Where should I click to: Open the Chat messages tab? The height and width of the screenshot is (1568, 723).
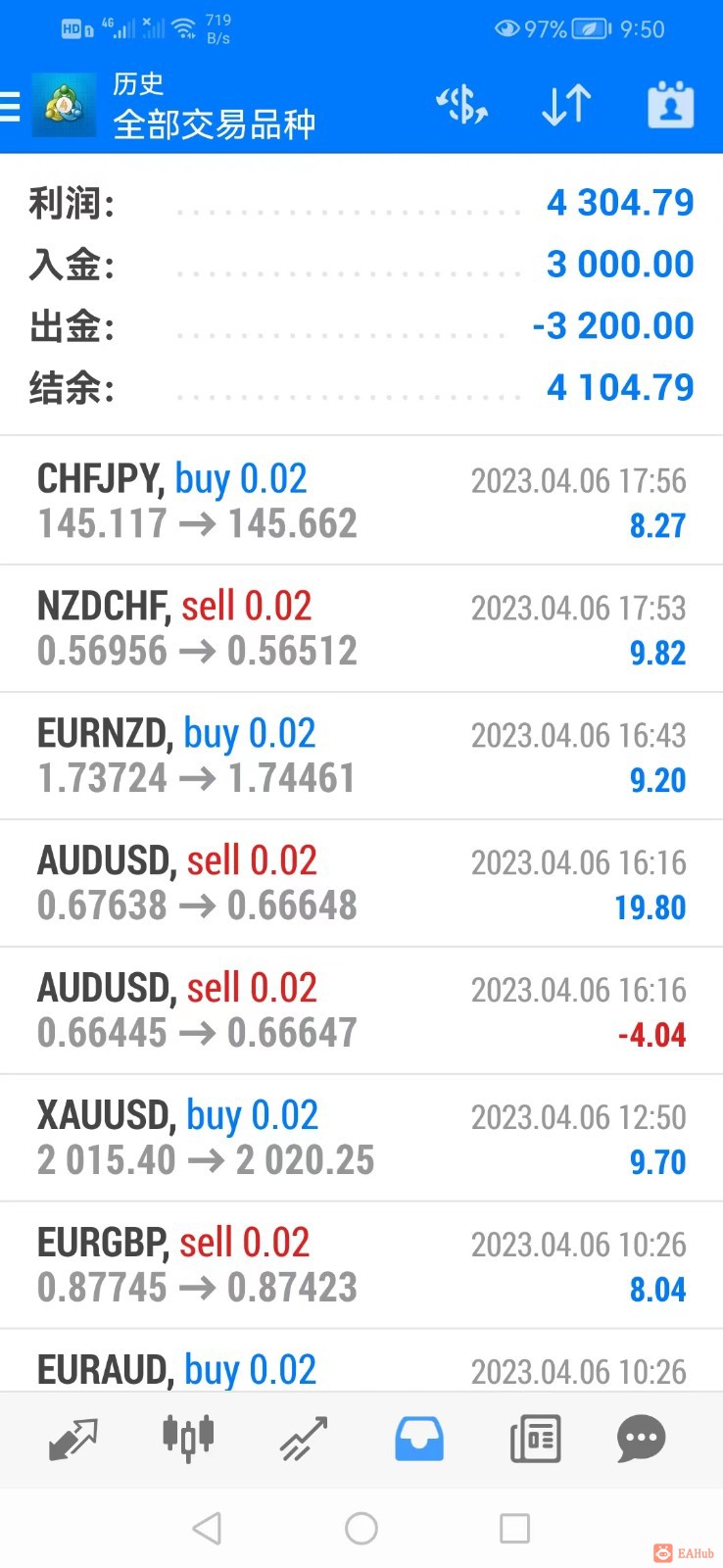pyautogui.click(x=642, y=1440)
